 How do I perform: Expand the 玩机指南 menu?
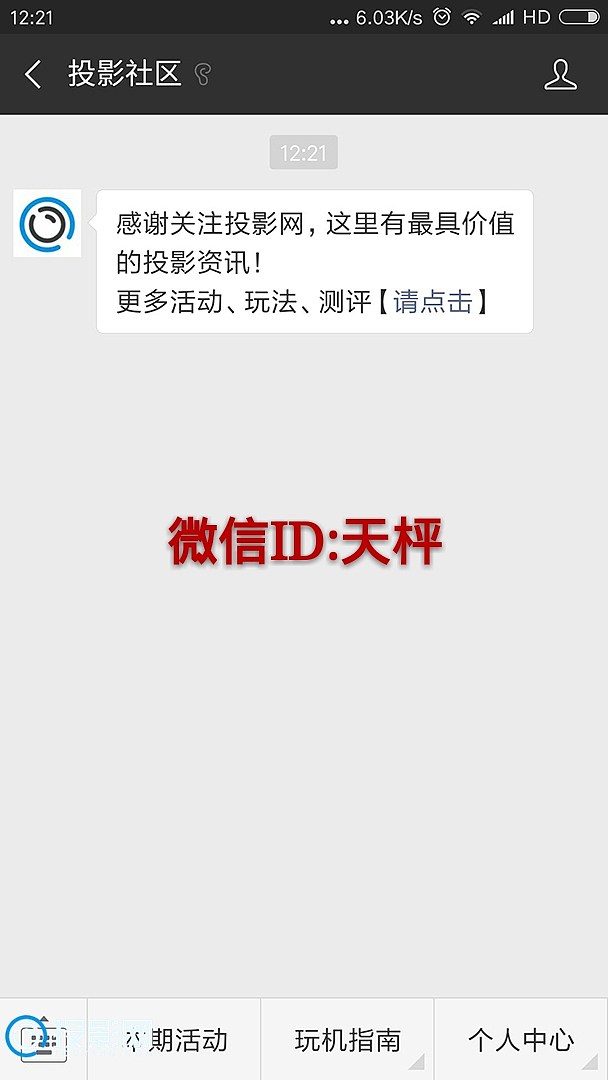click(x=347, y=1040)
